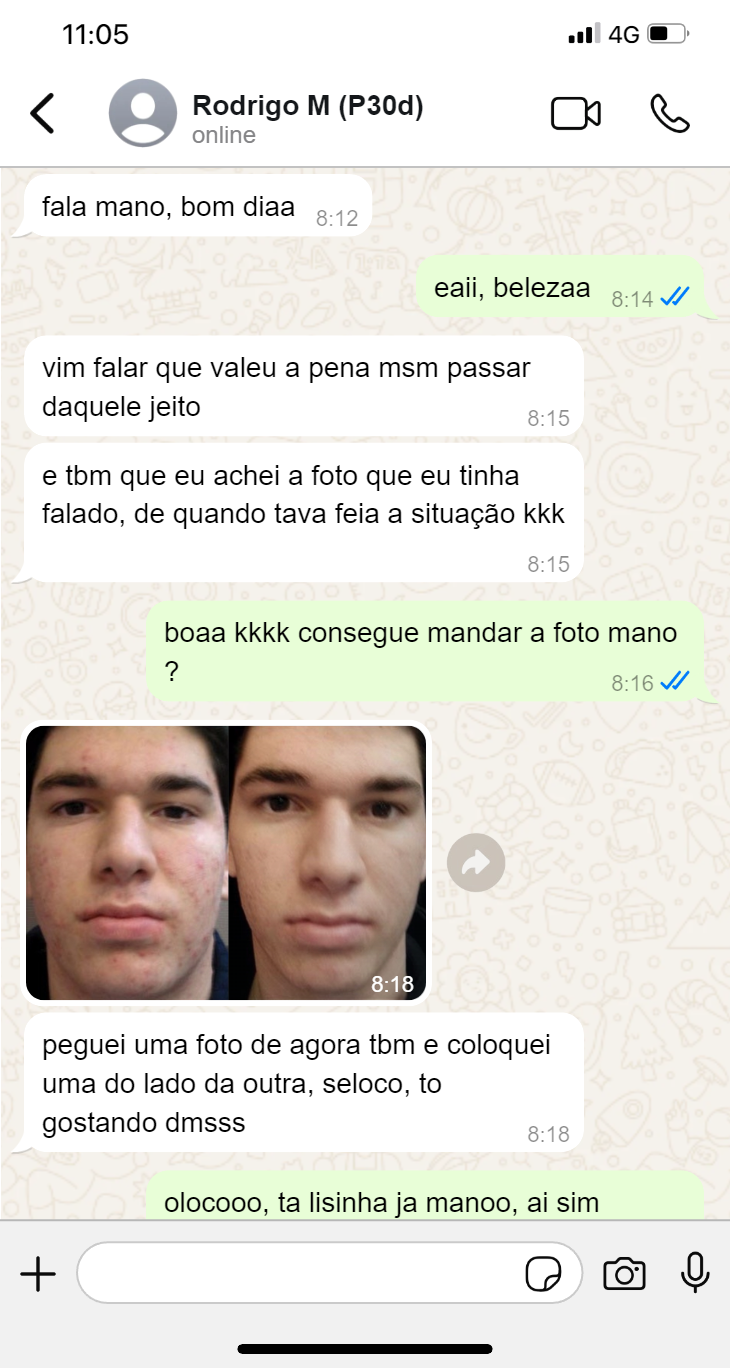Viewport: 730px width, 1368px height.
Task: Open the sticker picker
Action: (543, 1274)
